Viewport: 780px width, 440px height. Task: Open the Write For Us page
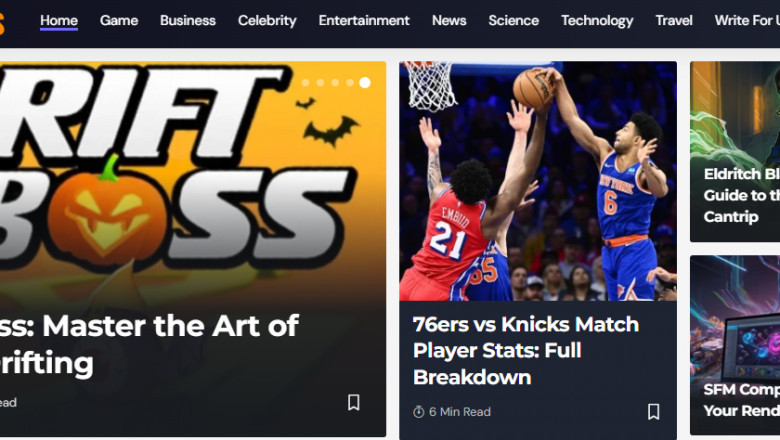click(746, 20)
